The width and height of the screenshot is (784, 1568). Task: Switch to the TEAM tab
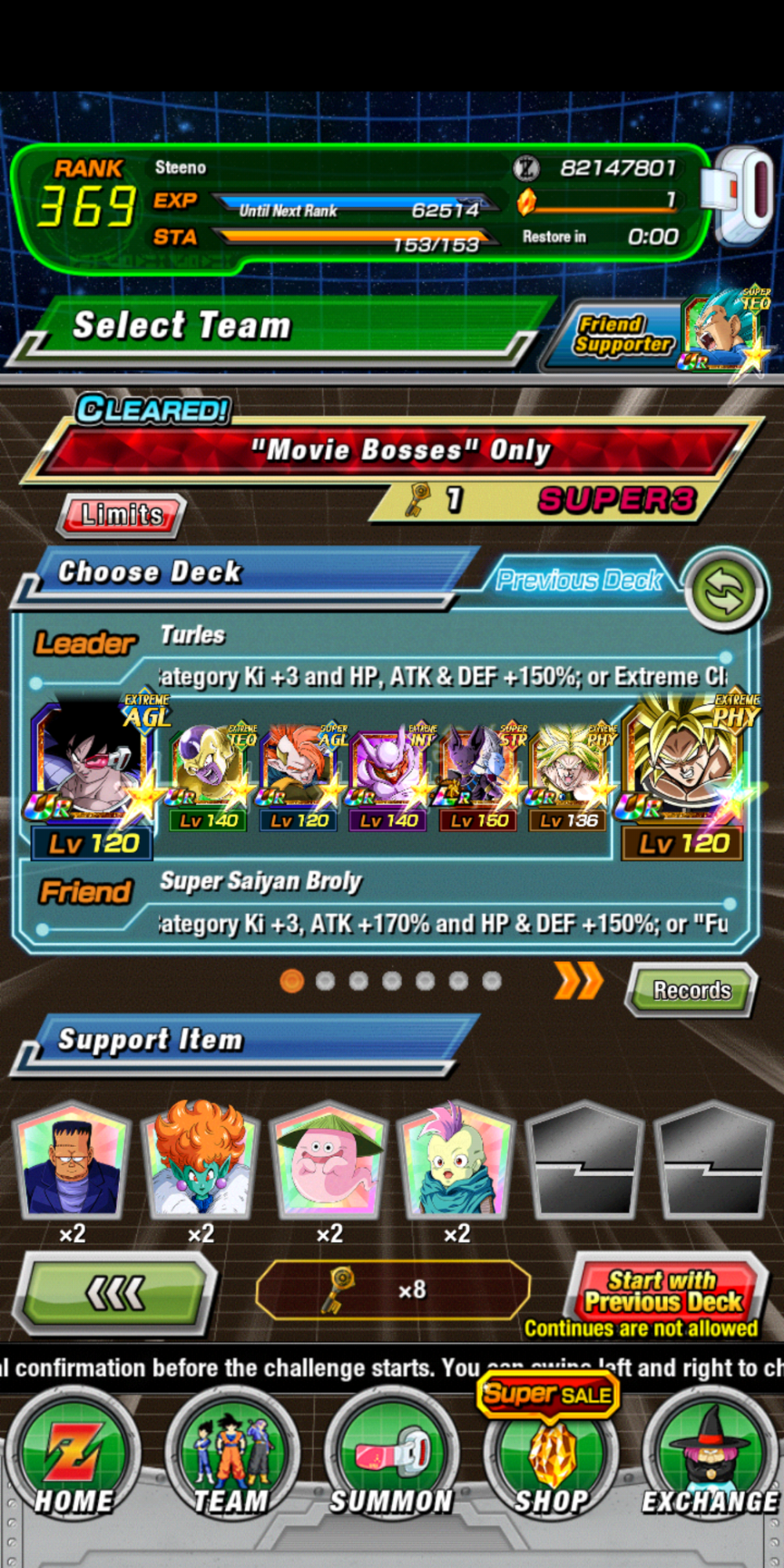232,1457
